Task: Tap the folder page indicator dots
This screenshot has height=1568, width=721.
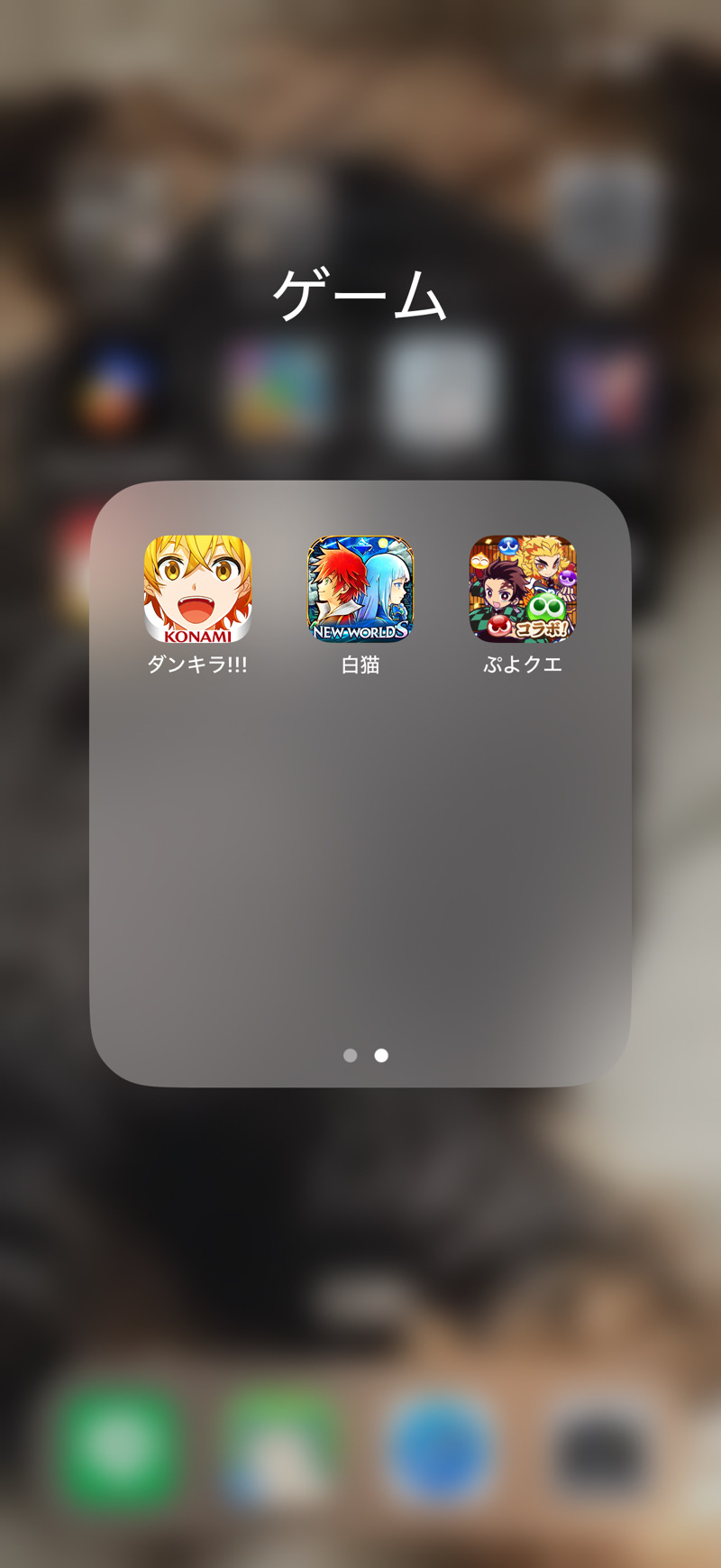Action: pyautogui.click(x=365, y=1055)
